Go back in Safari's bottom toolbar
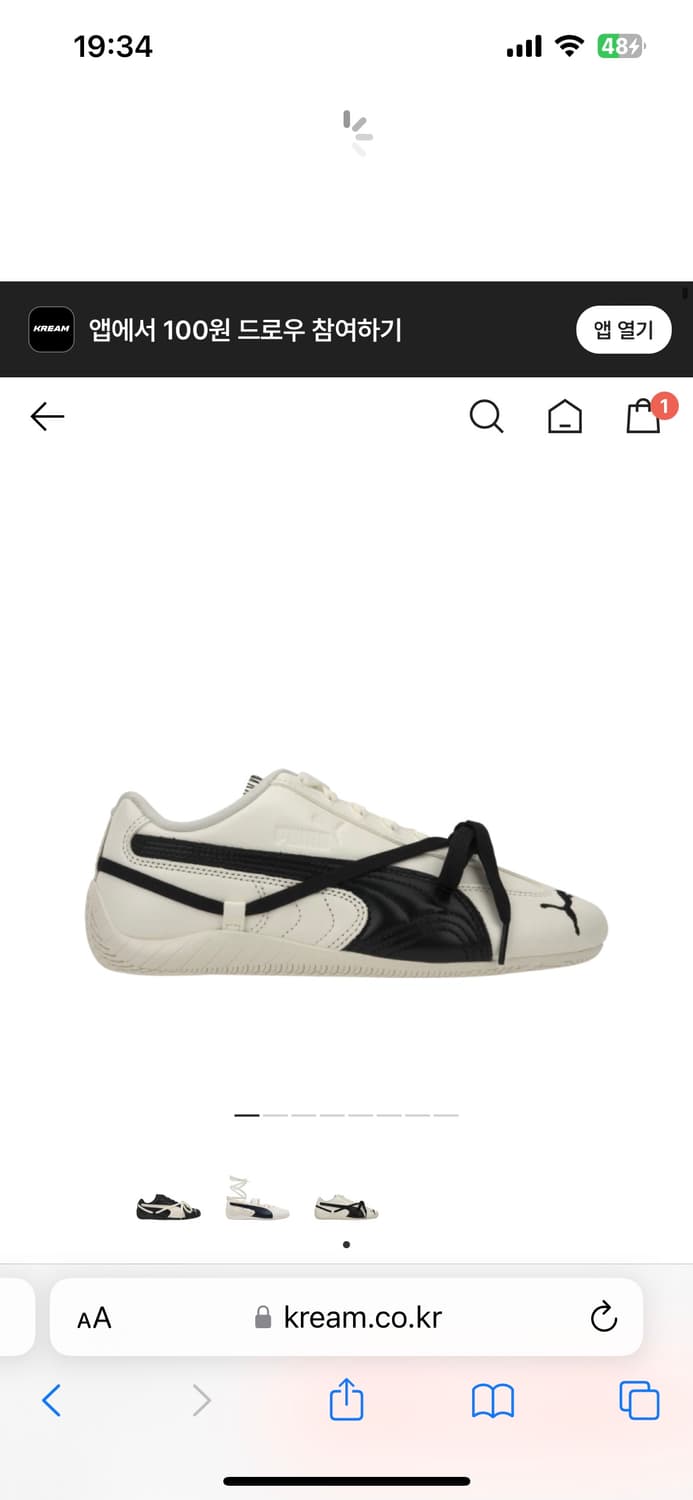This screenshot has height=1500, width=693. (52, 1400)
